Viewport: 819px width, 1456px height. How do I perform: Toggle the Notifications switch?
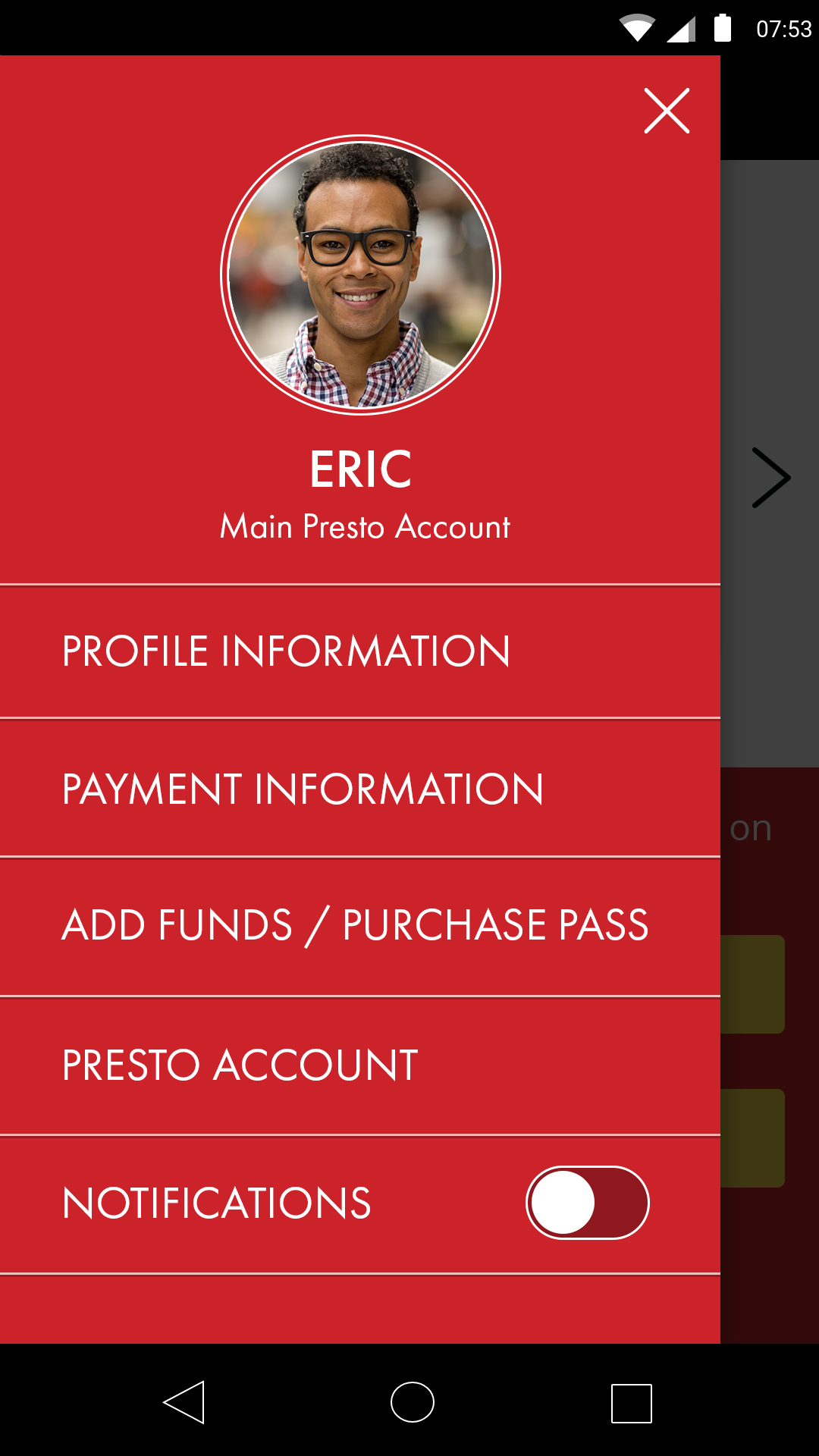tap(588, 1203)
